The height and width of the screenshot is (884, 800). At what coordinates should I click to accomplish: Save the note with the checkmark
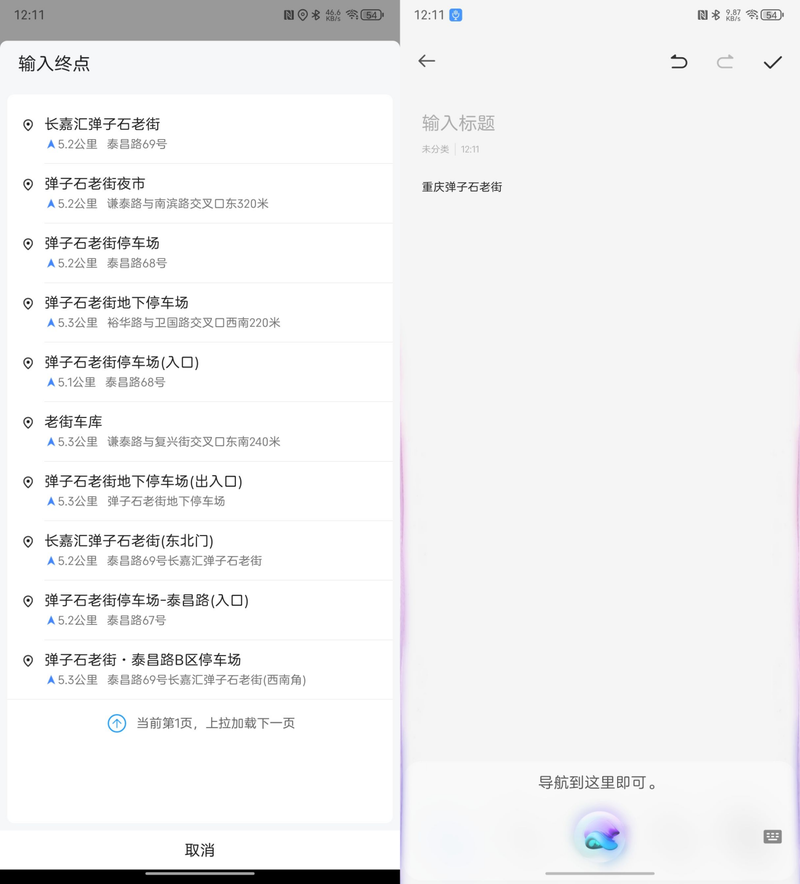click(772, 62)
